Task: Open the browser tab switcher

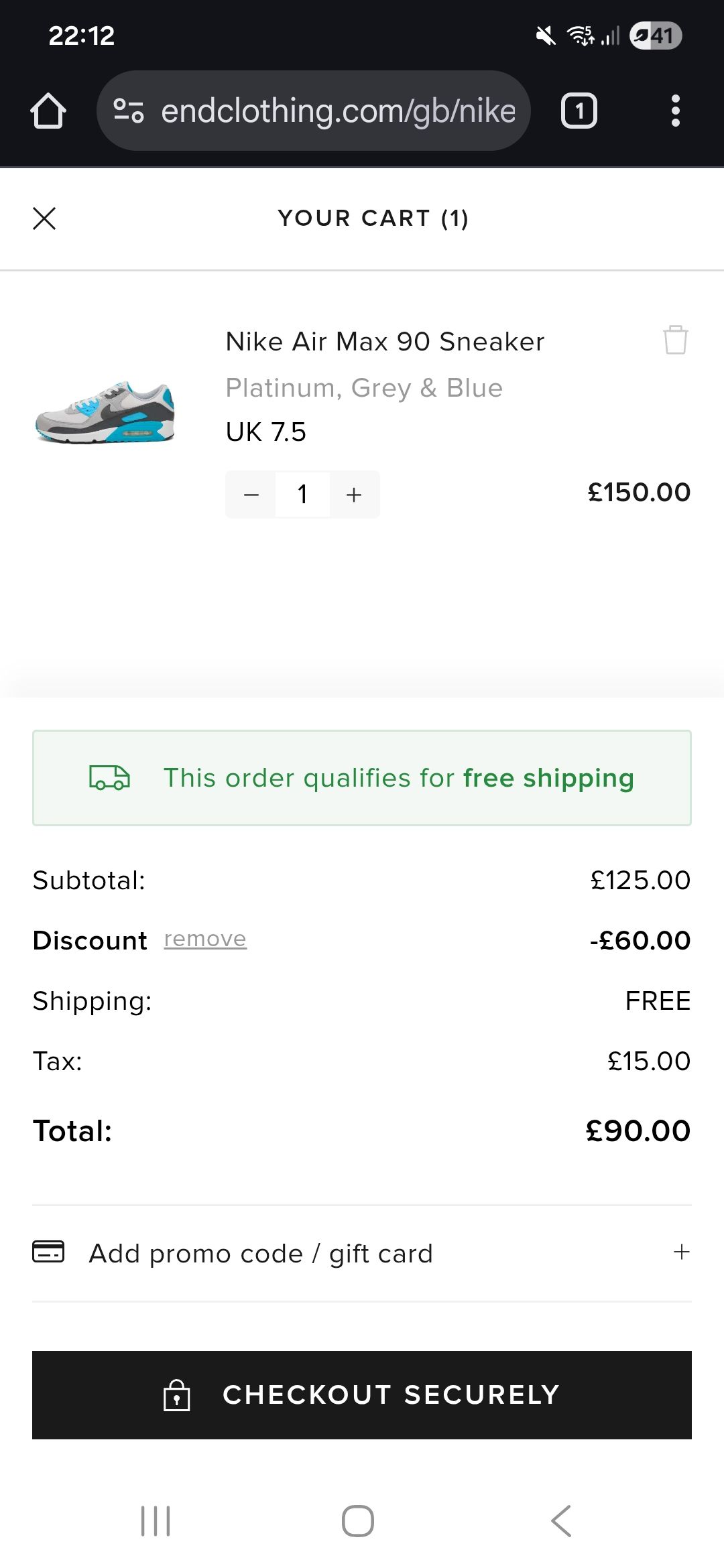Action: 579,111
